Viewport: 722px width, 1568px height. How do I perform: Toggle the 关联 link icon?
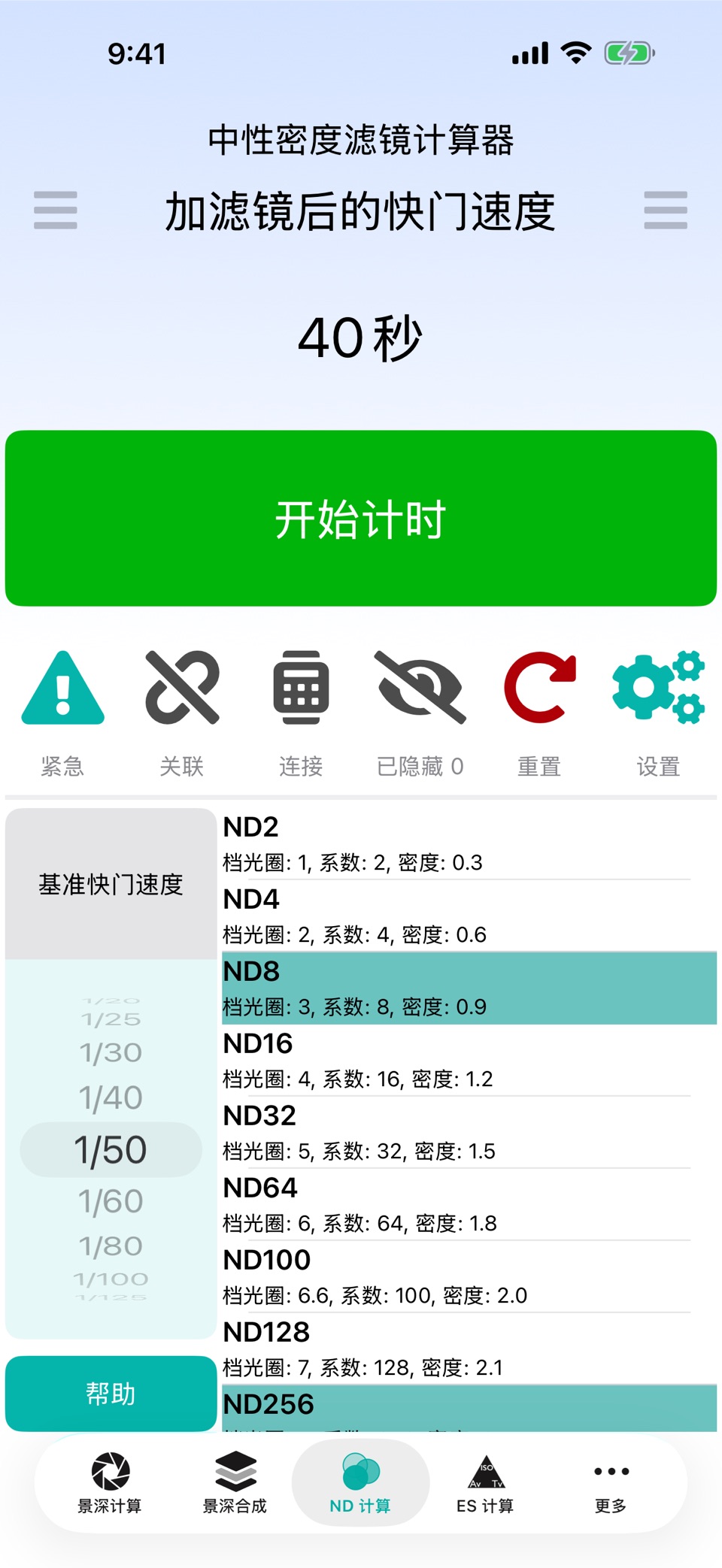coord(182,688)
